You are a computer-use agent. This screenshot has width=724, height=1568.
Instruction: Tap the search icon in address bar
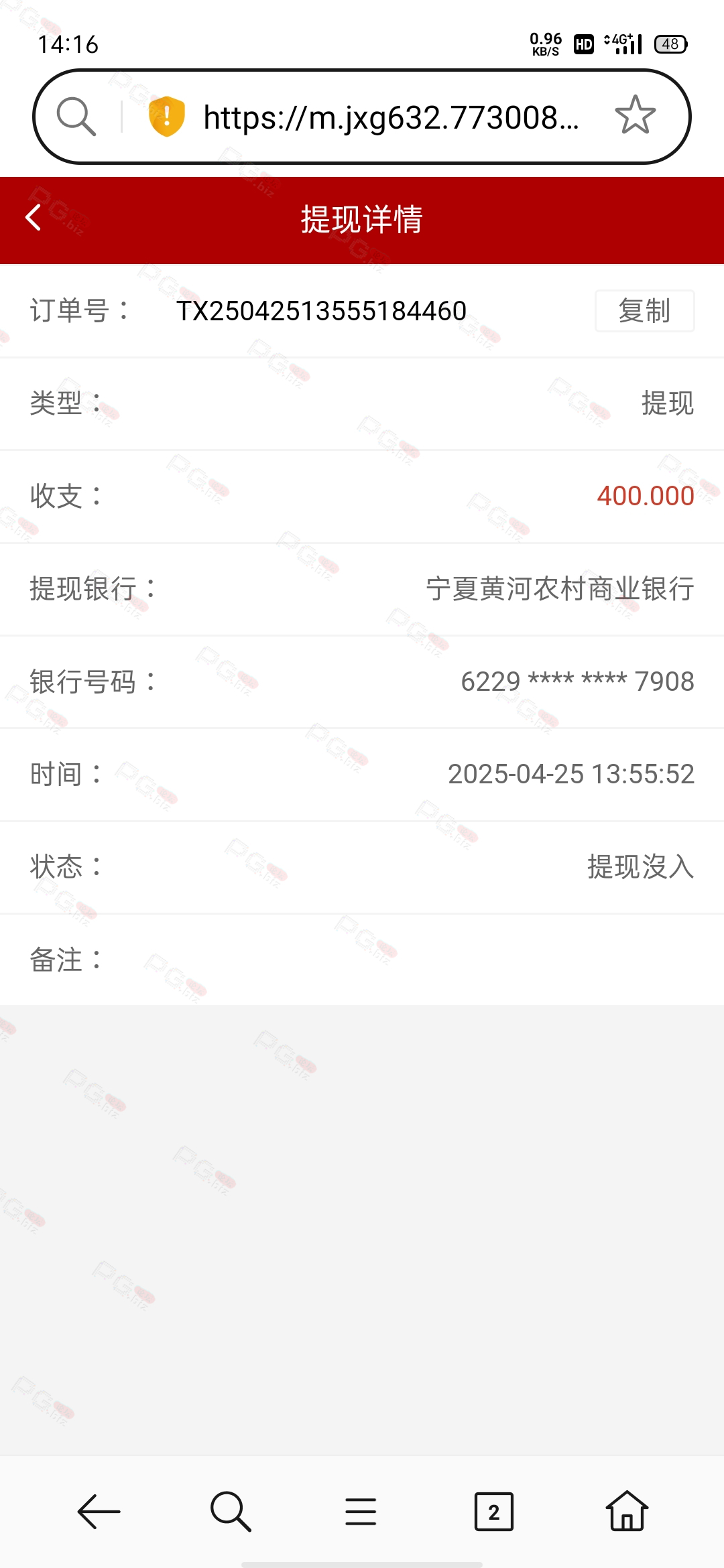click(76, 117)
